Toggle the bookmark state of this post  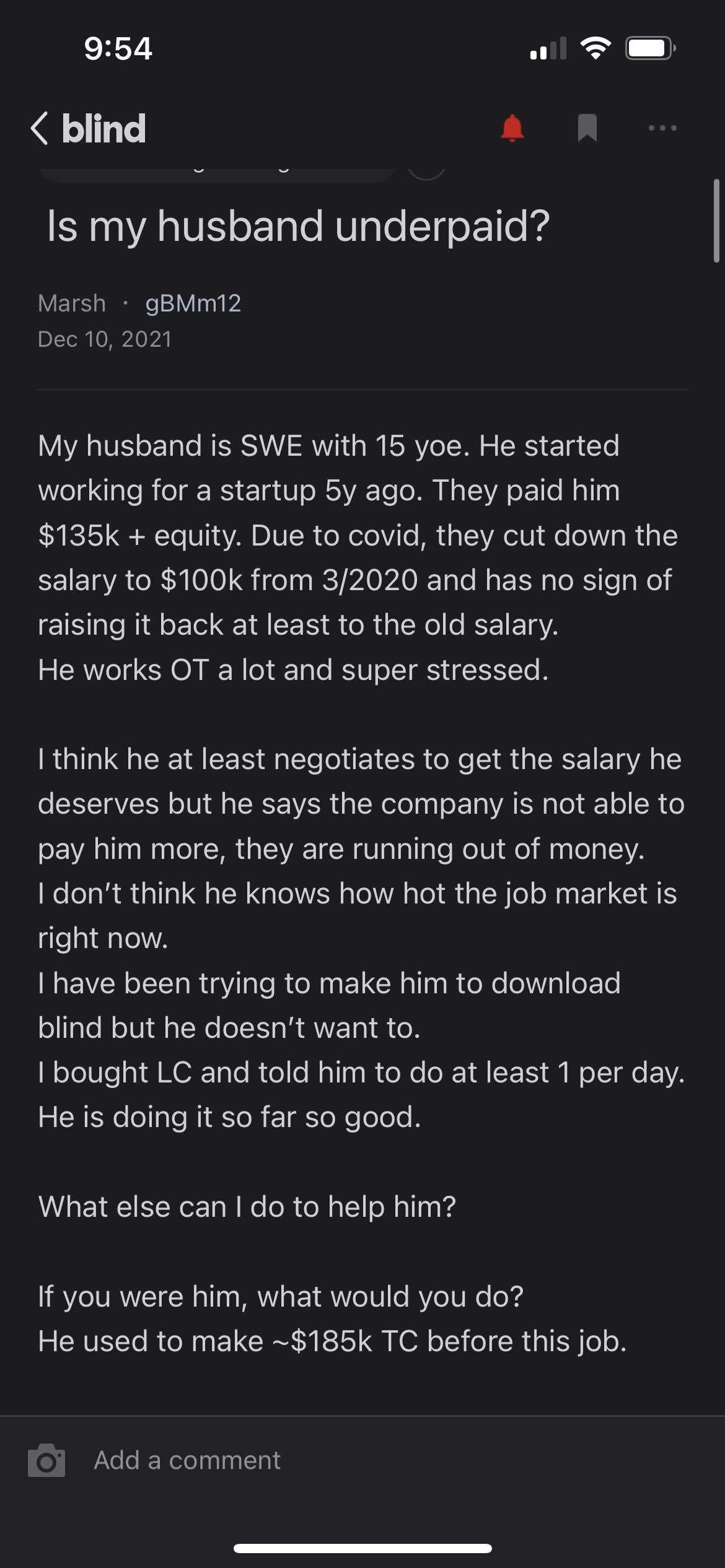point(587,127)
